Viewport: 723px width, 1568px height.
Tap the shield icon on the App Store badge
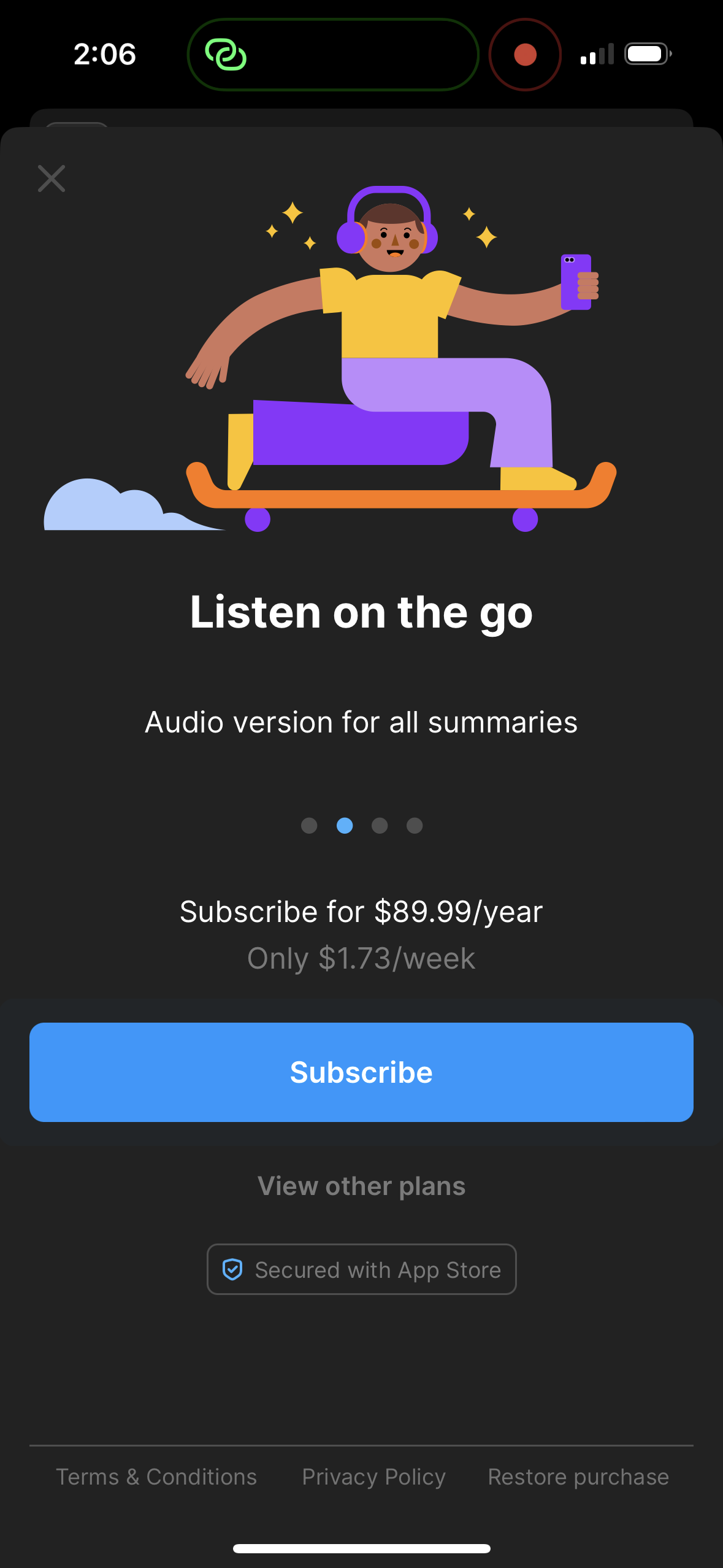pos(233,1269)
